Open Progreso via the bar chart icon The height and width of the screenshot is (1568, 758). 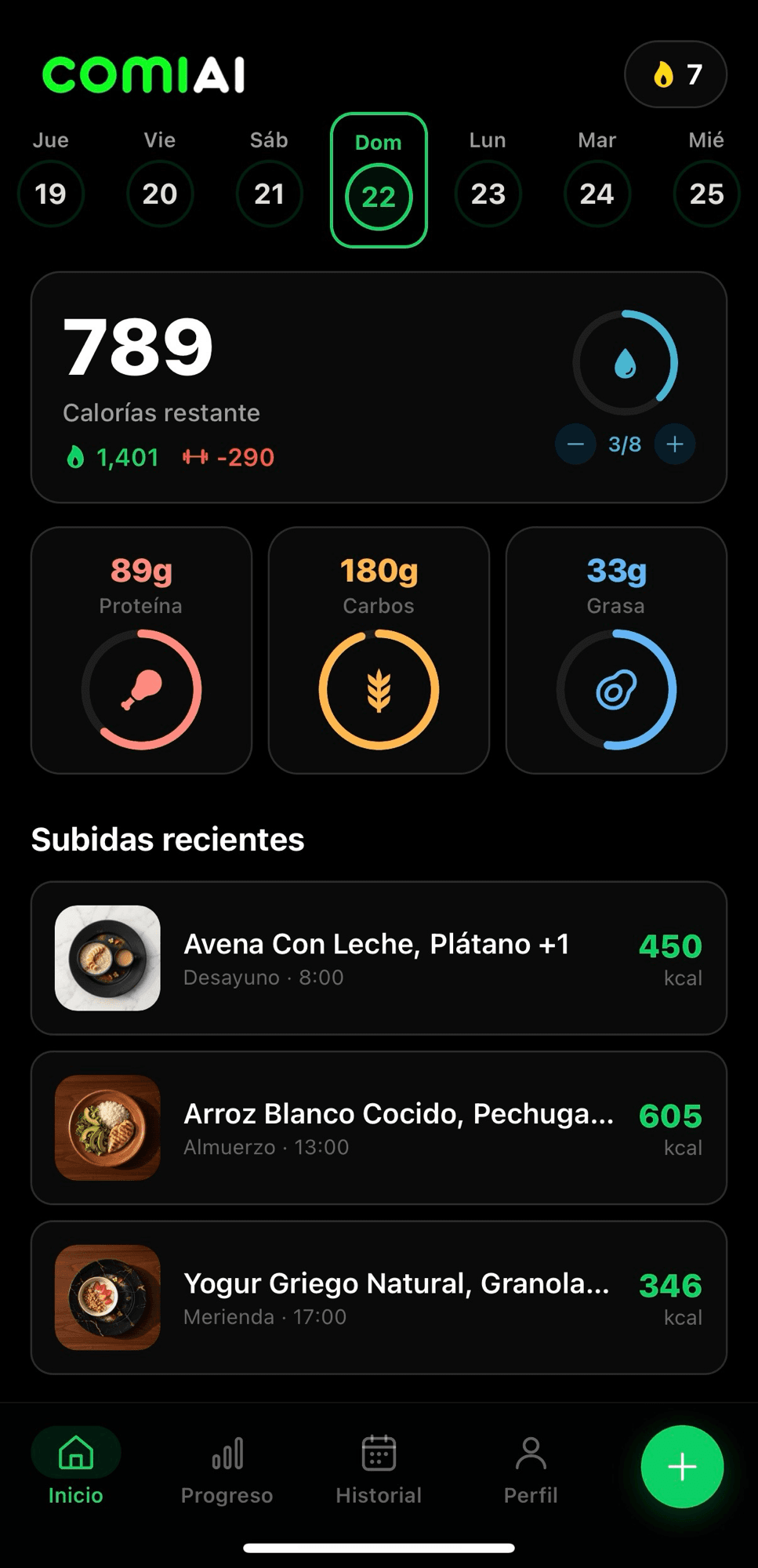coord(227,1454)
